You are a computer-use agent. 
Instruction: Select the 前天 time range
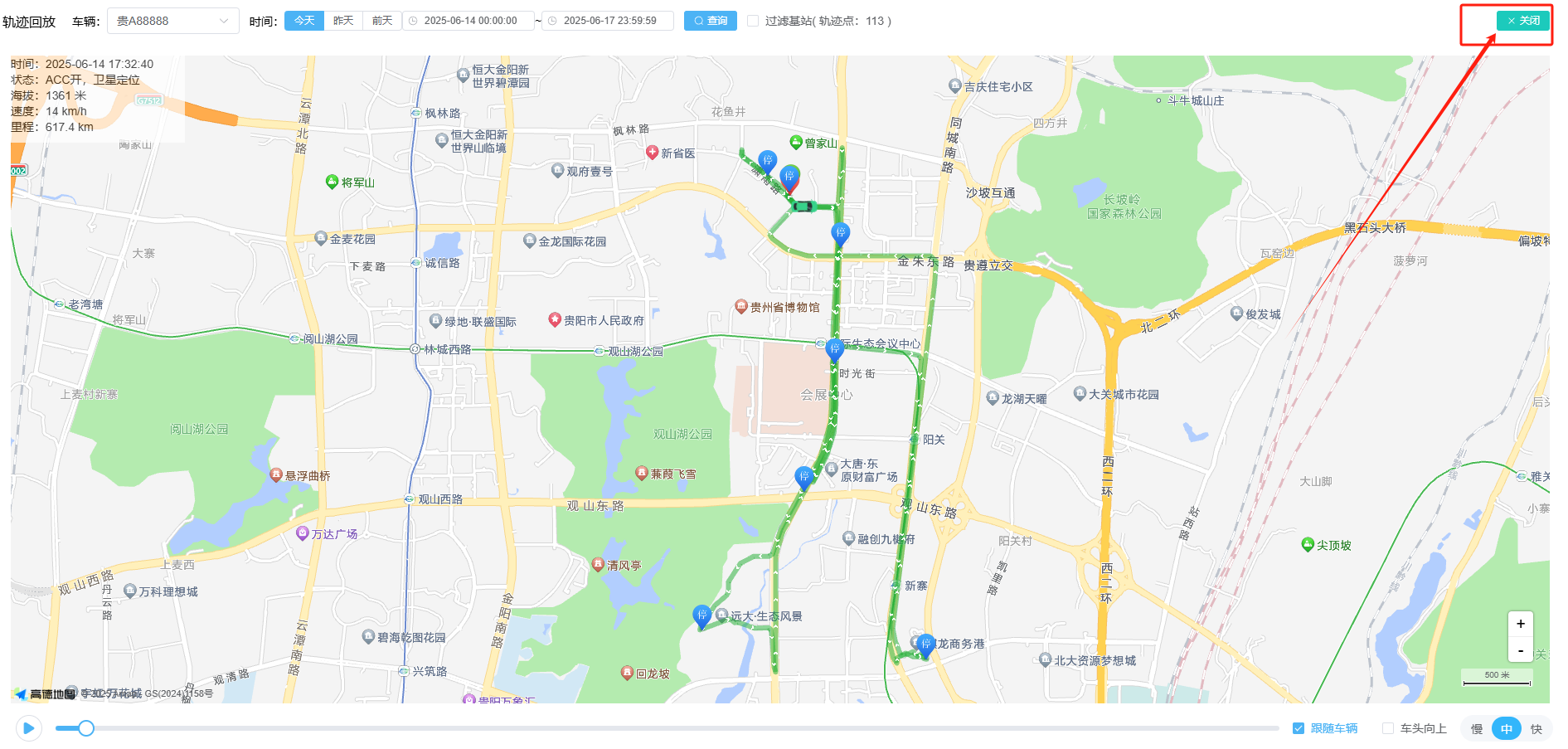382,21
